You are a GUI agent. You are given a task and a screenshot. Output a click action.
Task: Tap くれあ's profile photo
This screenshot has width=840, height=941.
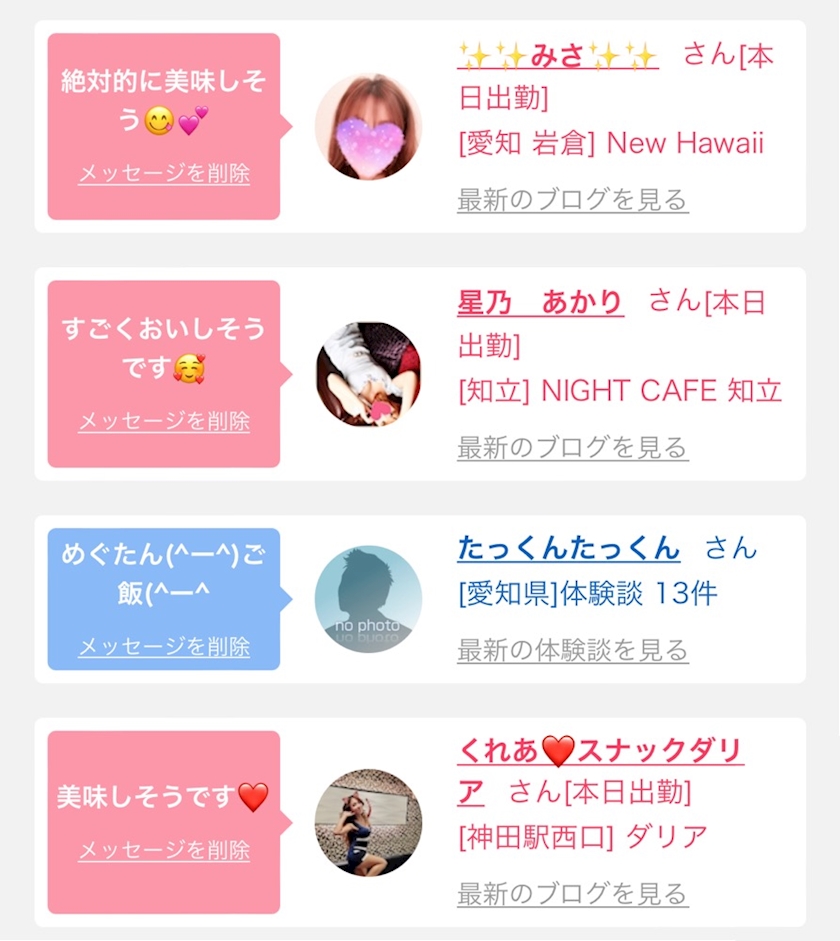coord(368,823)
